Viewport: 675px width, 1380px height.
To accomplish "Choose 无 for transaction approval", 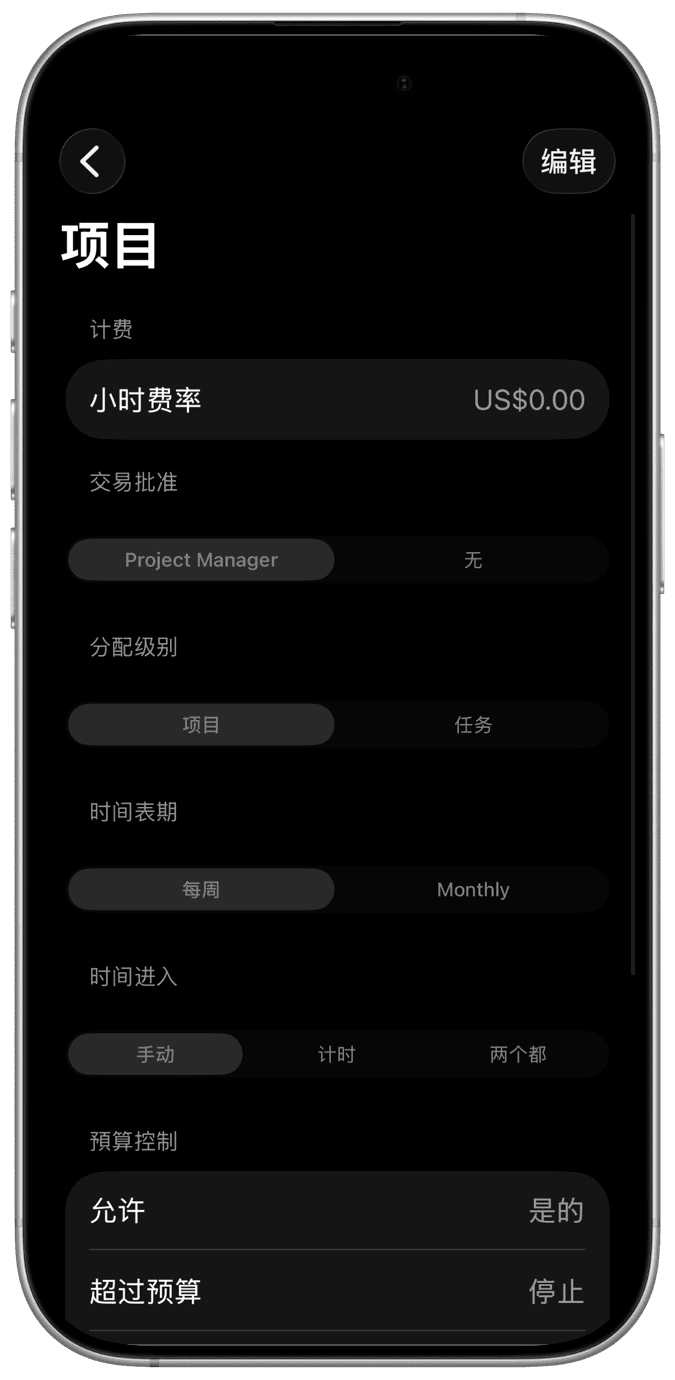I will coord(473,560).
